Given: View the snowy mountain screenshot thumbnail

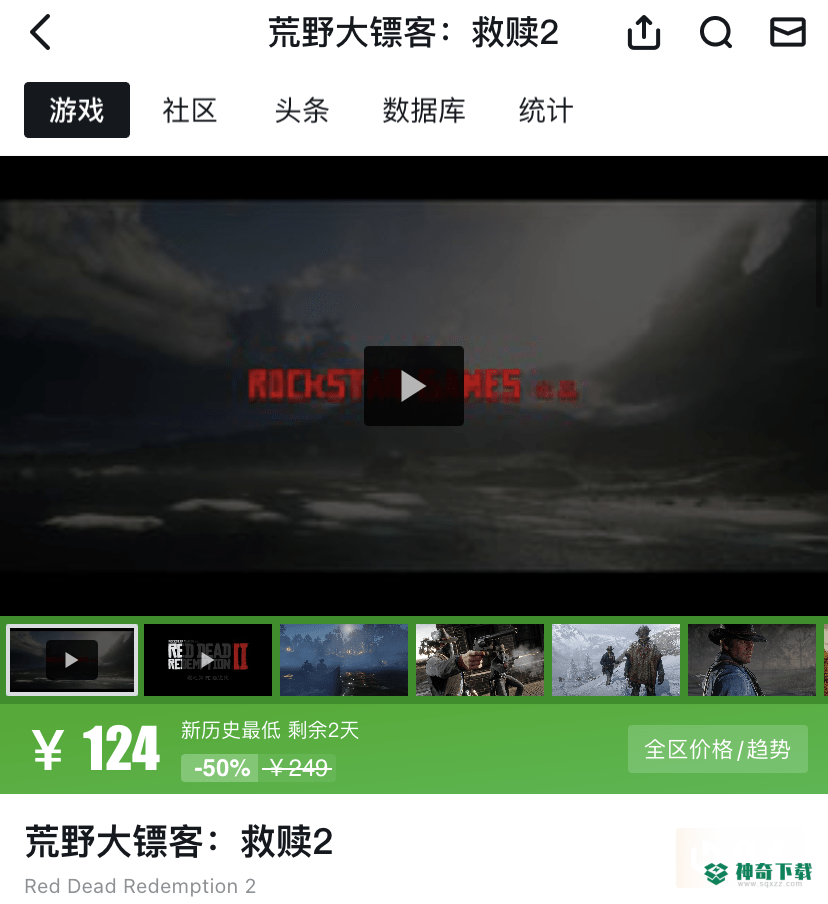Looking at the screenshot, I should [x=616, y=660].
